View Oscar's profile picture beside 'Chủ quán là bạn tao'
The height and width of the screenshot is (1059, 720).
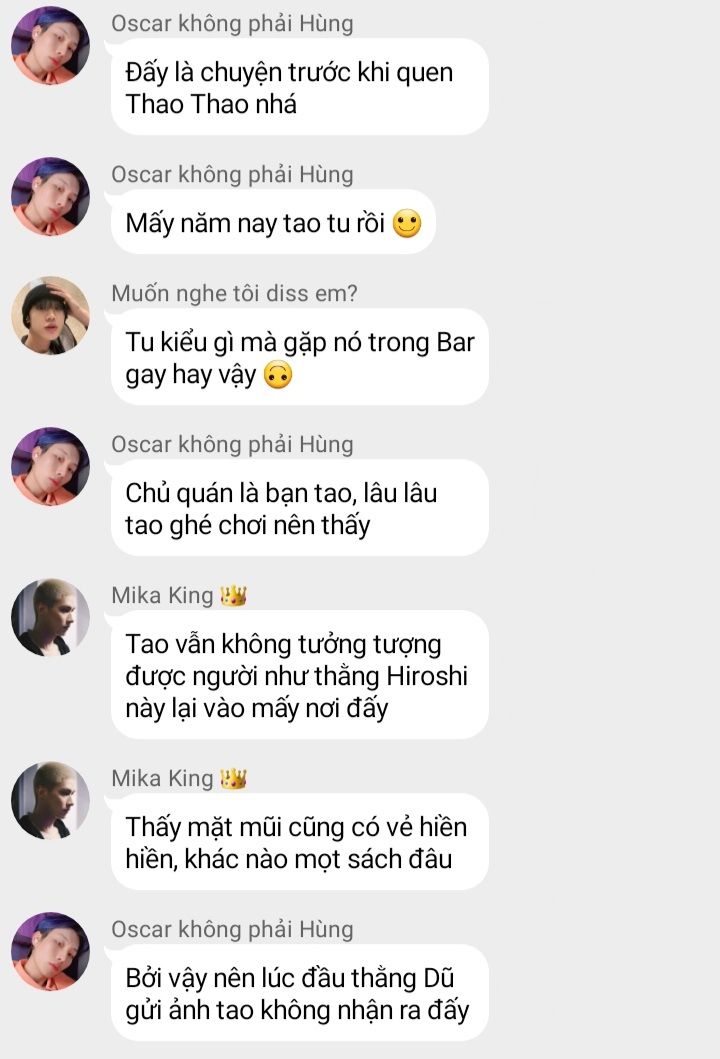51,466
